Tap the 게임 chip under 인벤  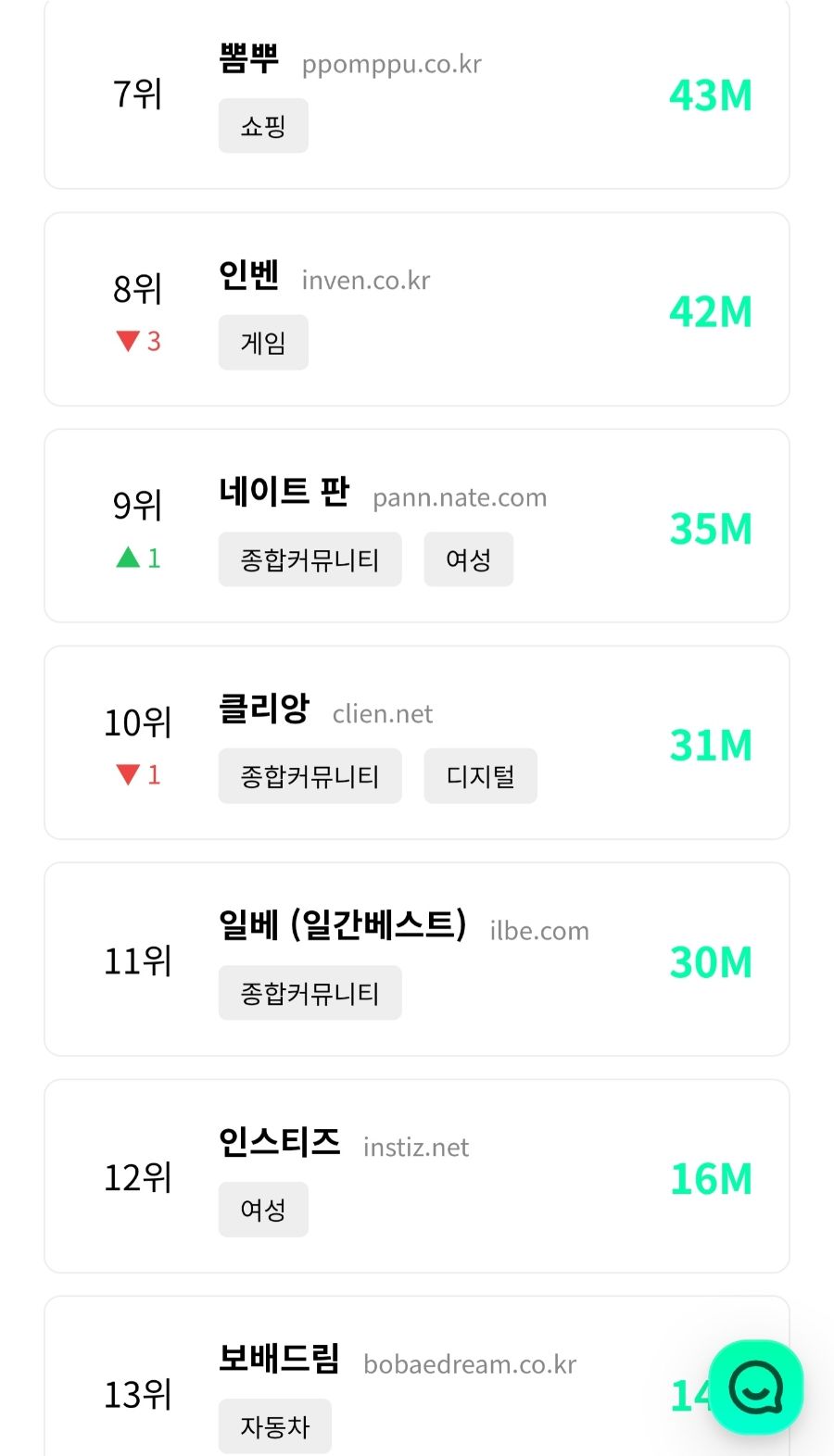click(263, 343)
